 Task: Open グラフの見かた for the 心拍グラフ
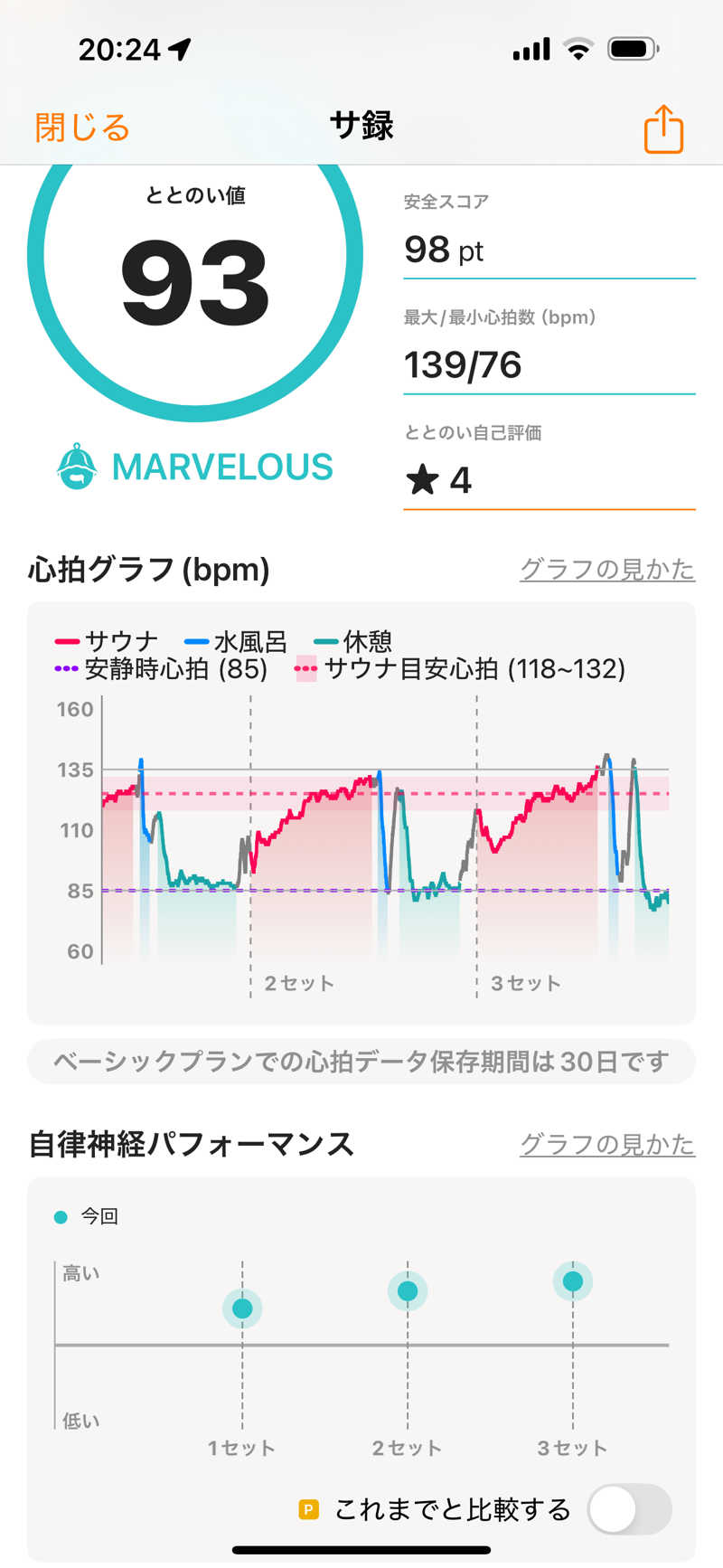point(606,570)
